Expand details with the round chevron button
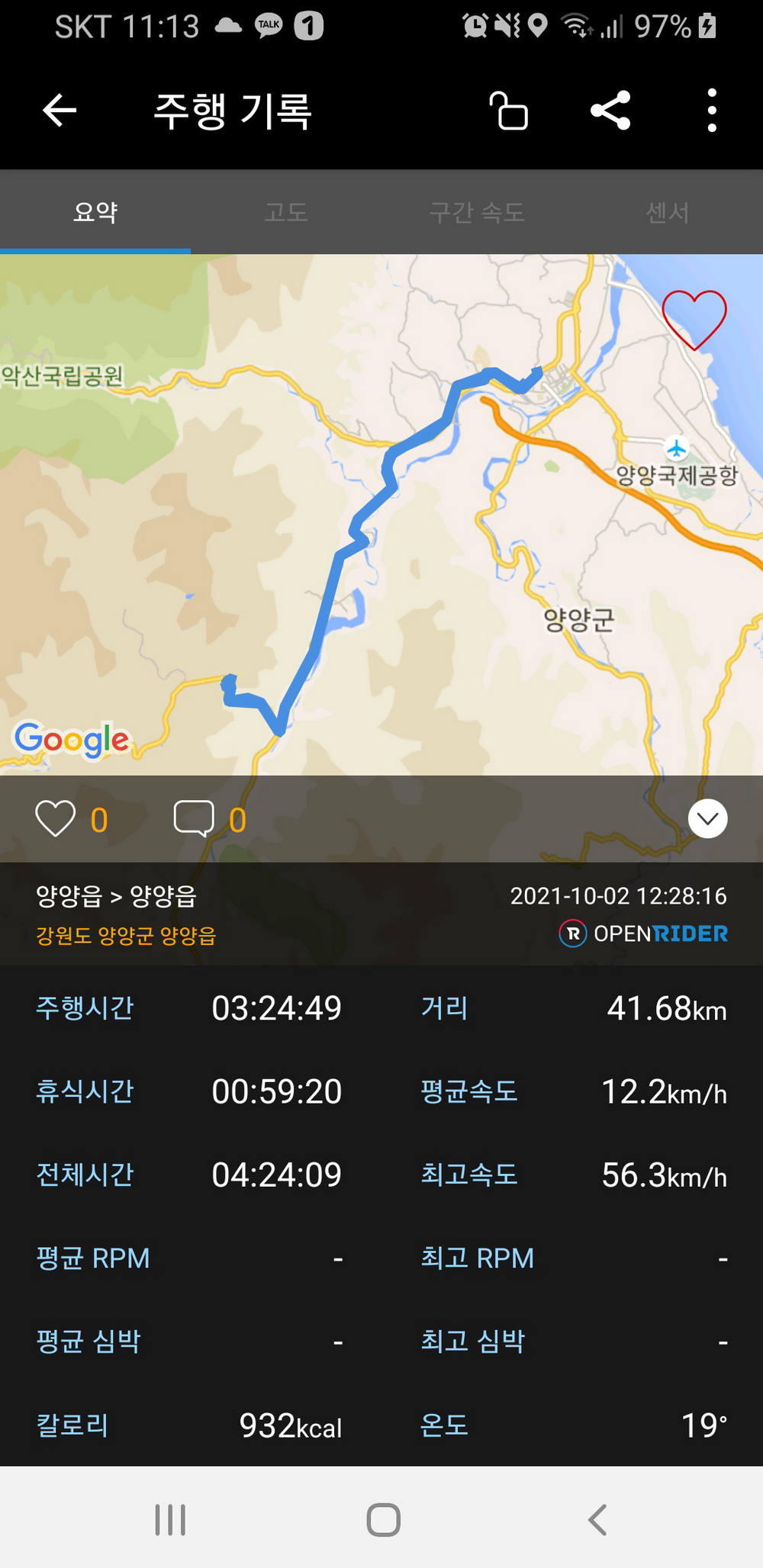This screenshot has height=1568, width=763. tap(708, 819)
